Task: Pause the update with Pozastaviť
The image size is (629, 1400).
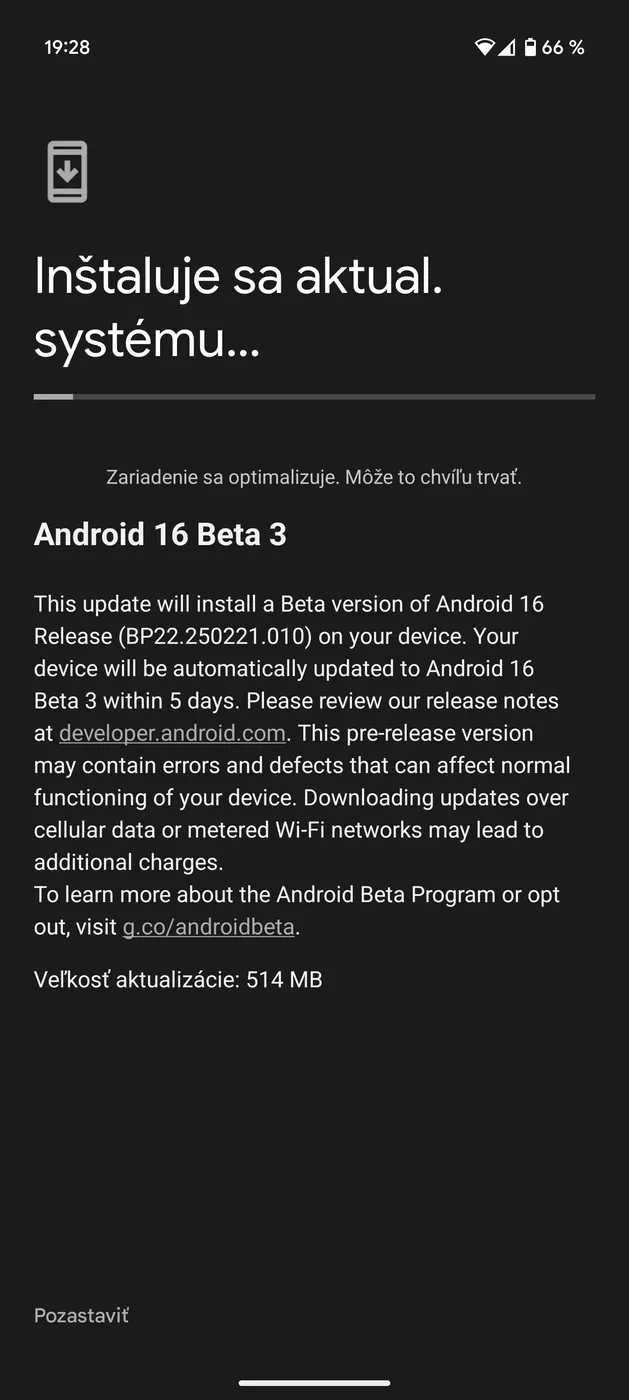Action: [x=81, y=1315]
